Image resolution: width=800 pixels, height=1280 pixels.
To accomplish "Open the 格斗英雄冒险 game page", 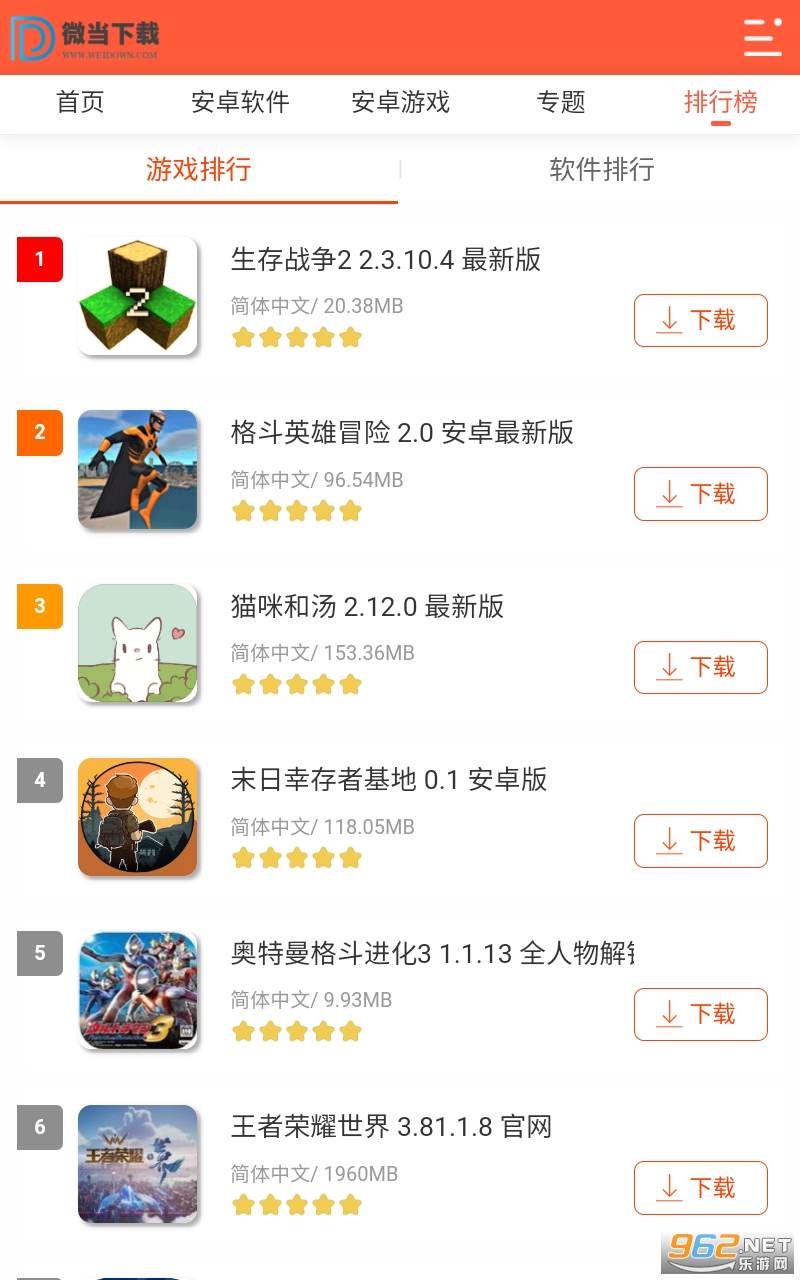I will click(x=401, y=433).
